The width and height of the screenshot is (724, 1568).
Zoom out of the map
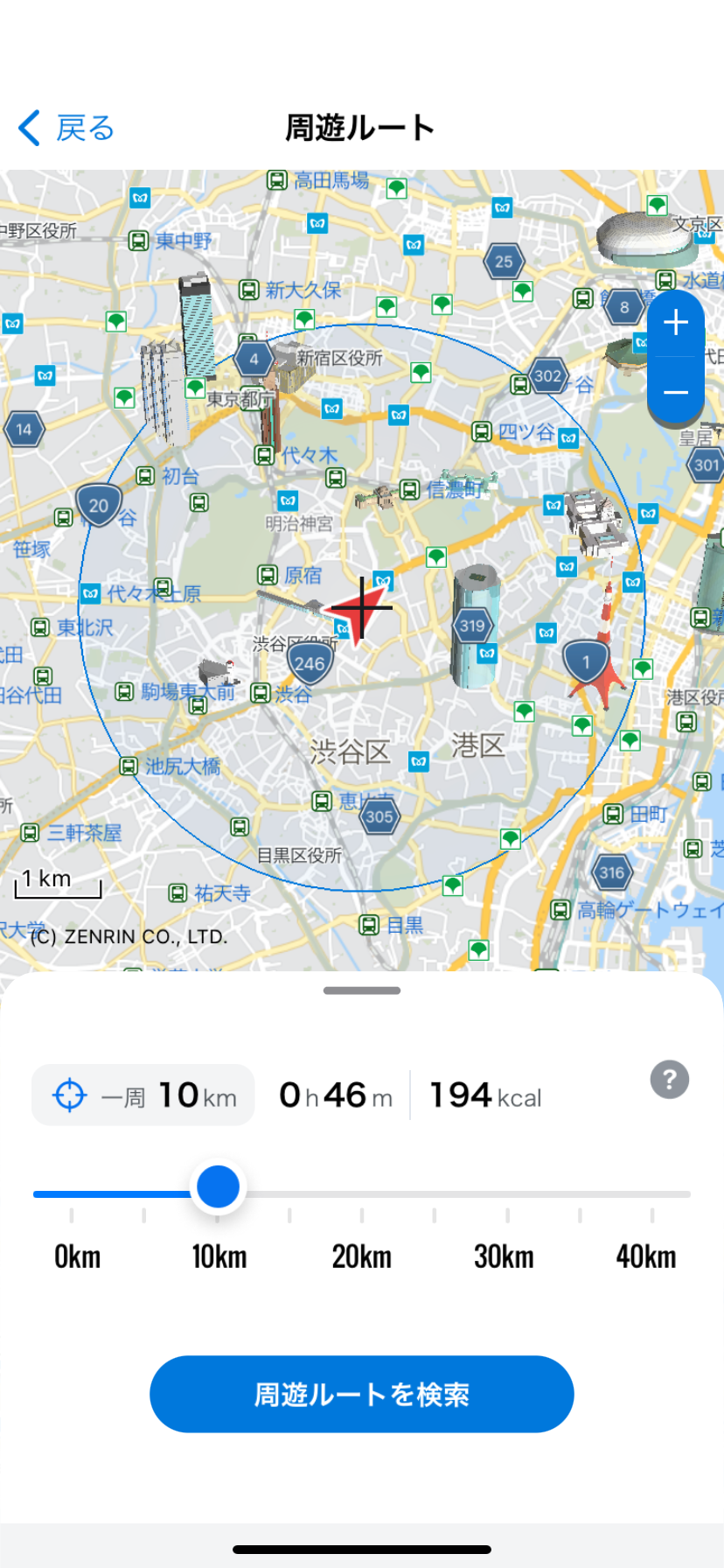point(675,392)
